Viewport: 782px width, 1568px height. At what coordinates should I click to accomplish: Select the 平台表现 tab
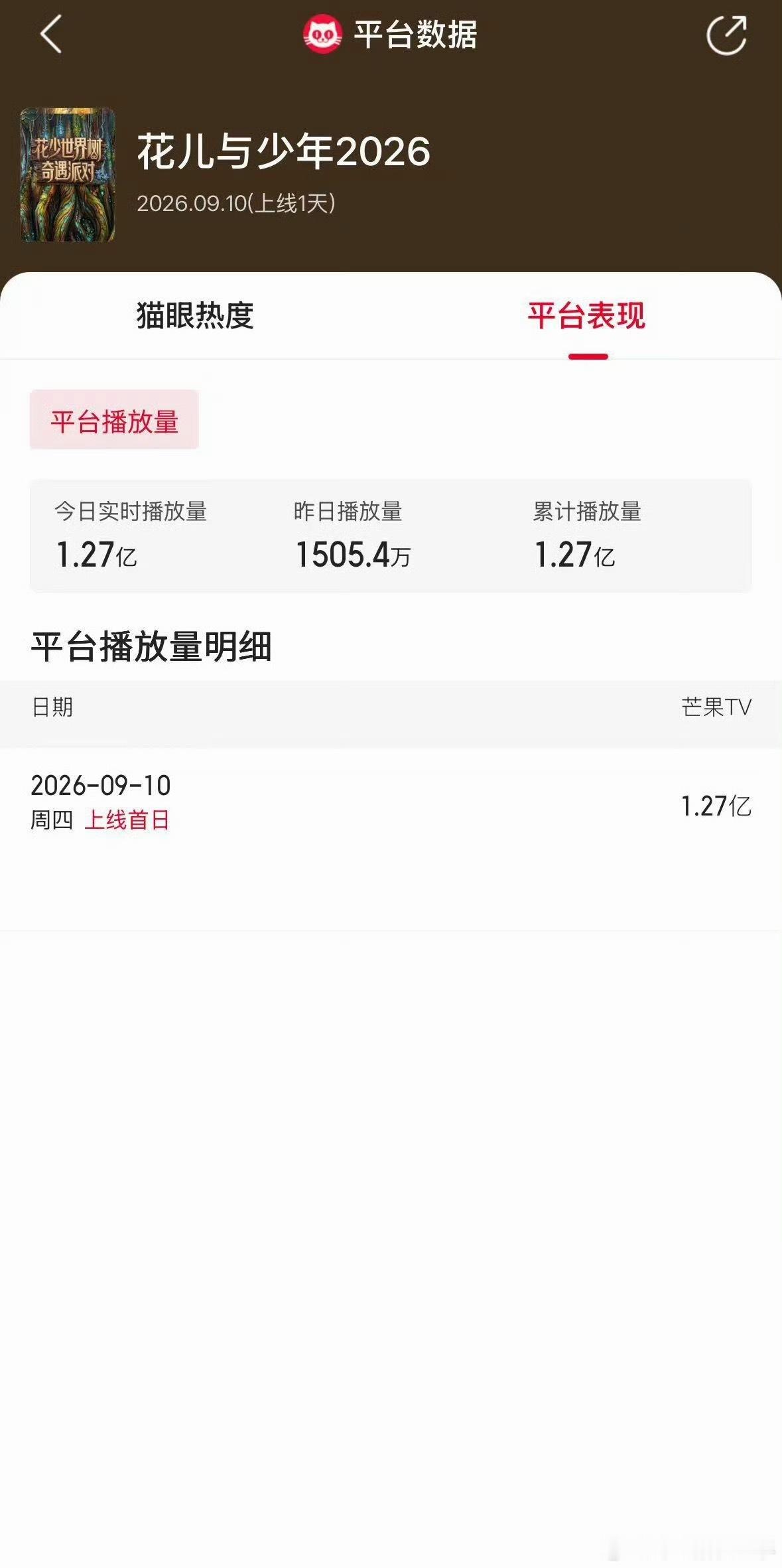tap(586, 315)
